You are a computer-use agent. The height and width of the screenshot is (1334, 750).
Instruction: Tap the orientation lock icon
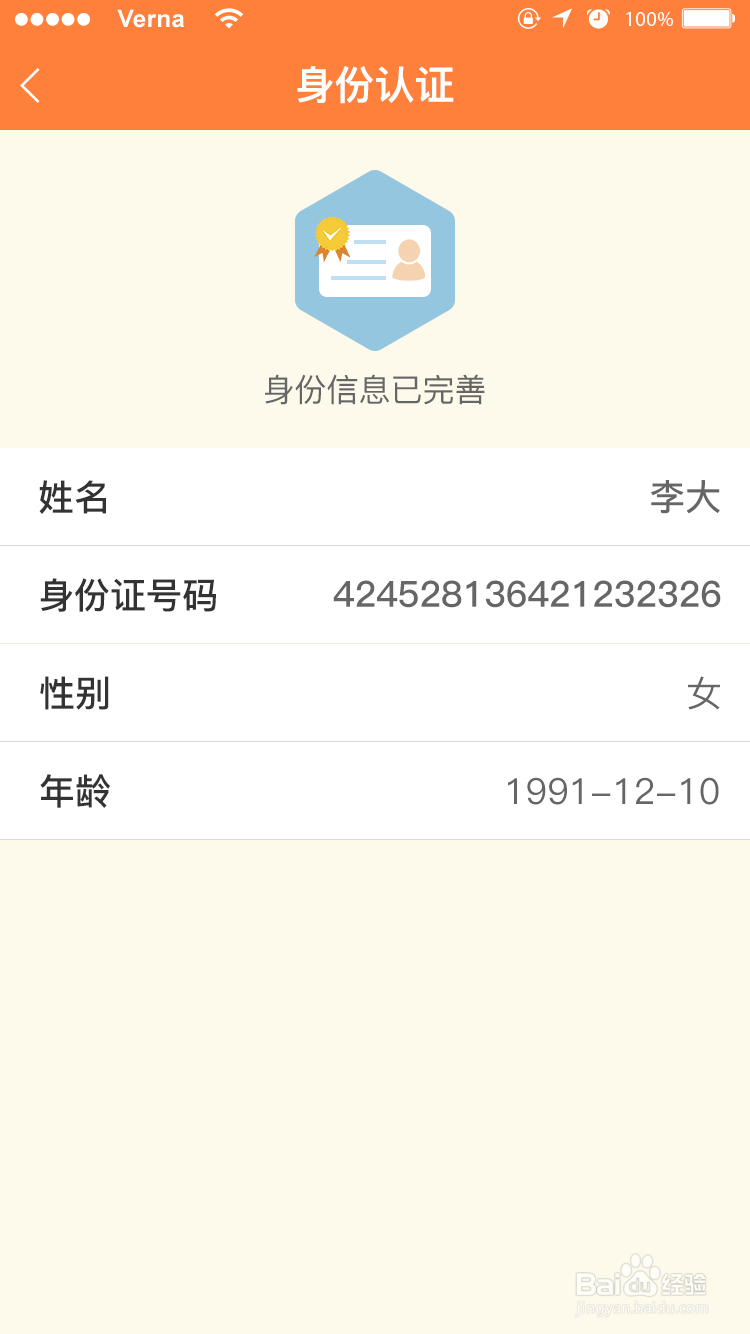[x=529, y=18]
